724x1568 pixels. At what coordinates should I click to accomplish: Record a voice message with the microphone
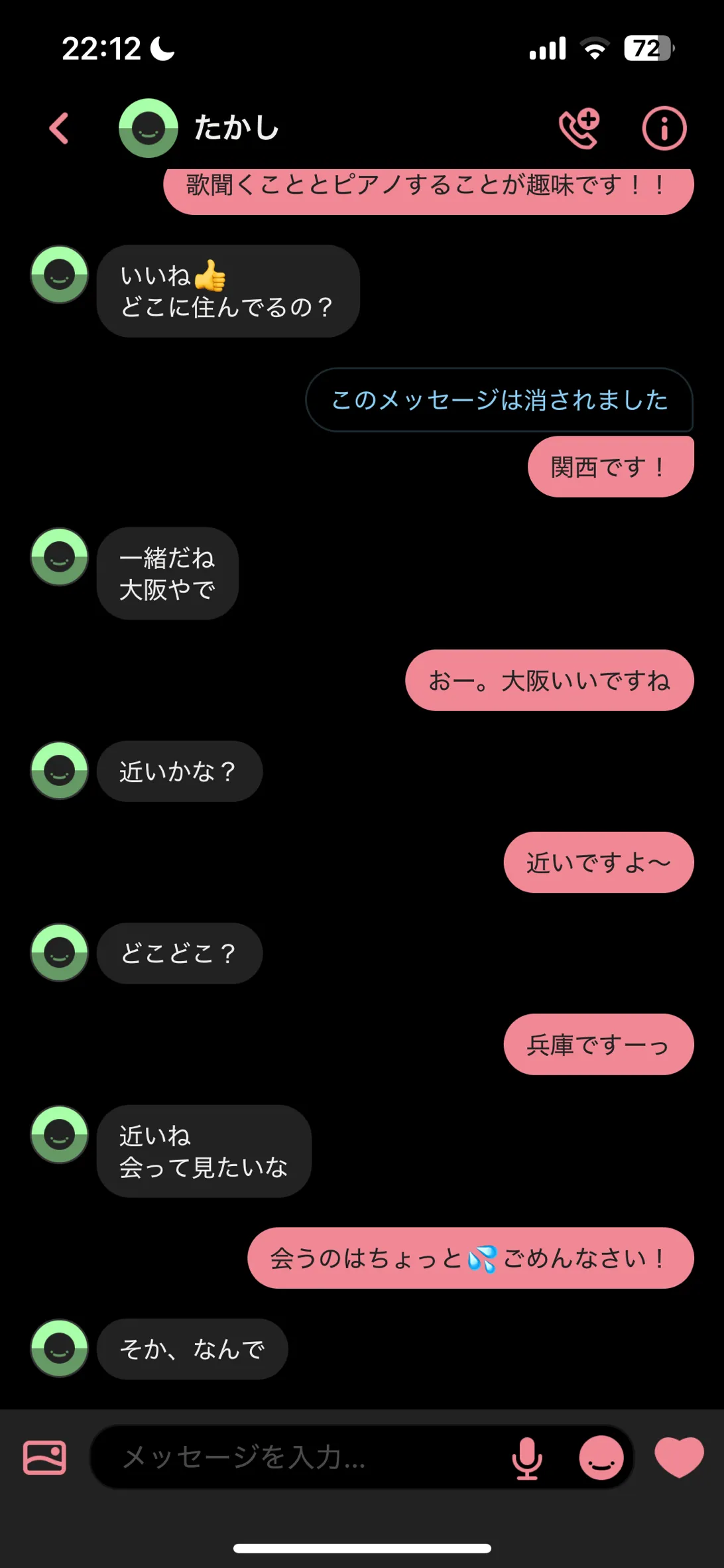click(x=527, y=1457)
